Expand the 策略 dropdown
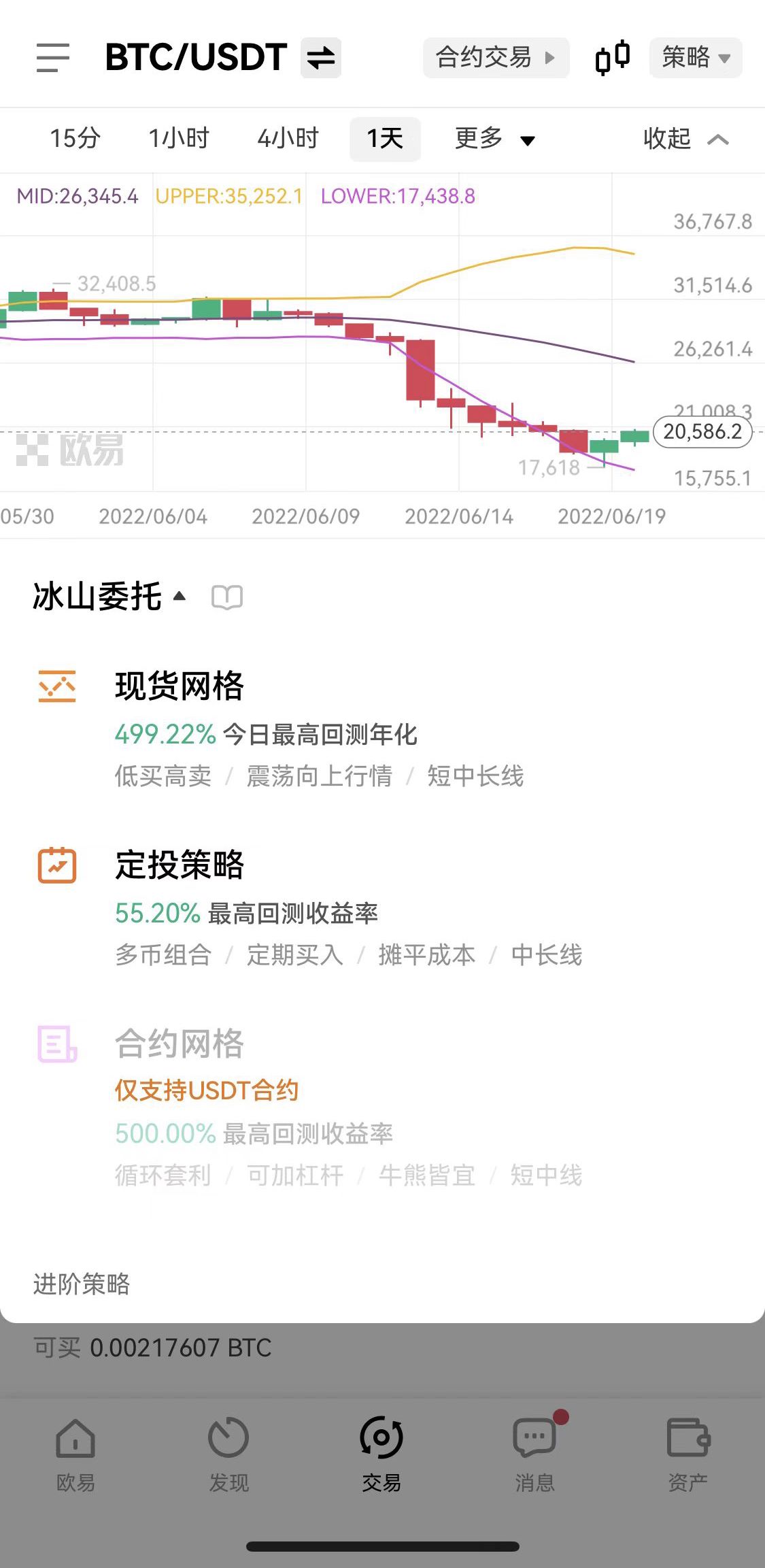Viewport: 765px width, 1568px height. pyautogui.click(x=695, y=58)
